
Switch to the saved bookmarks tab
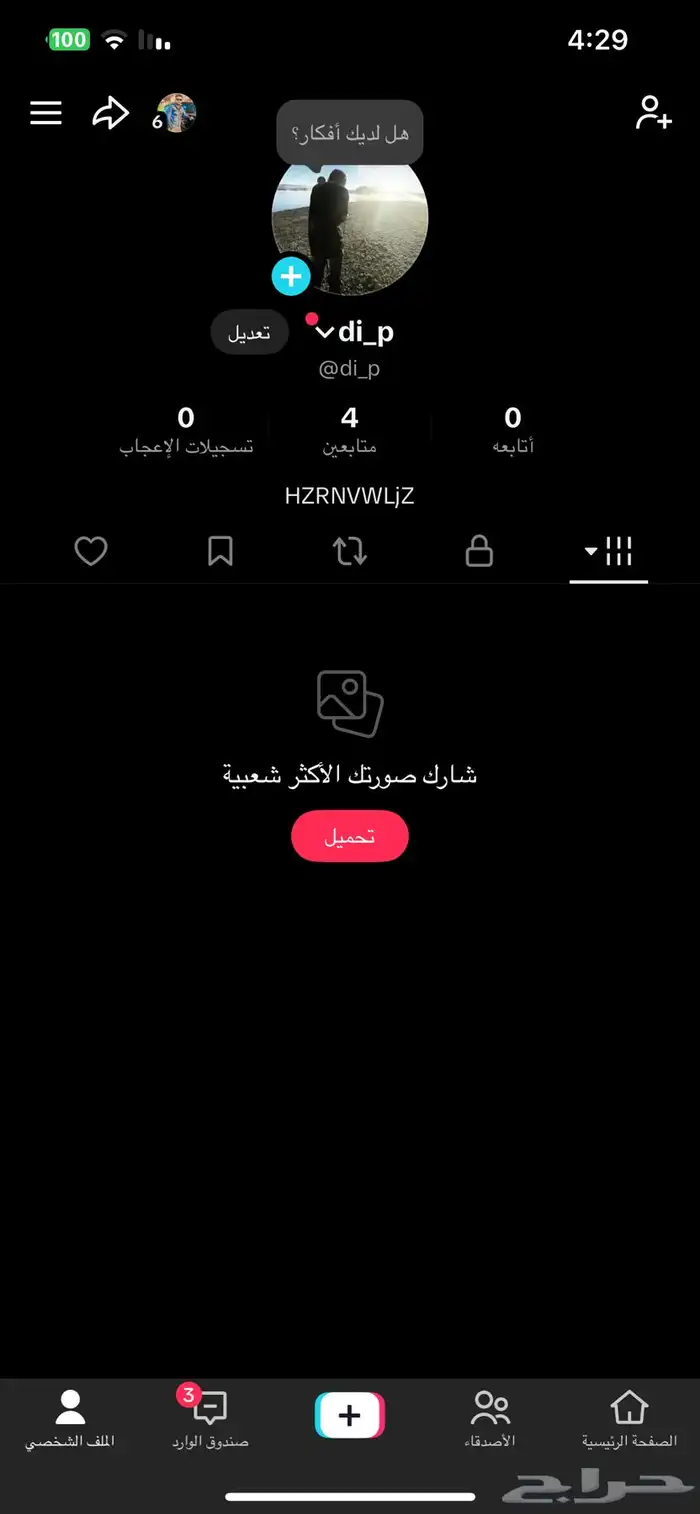point(220,551)
